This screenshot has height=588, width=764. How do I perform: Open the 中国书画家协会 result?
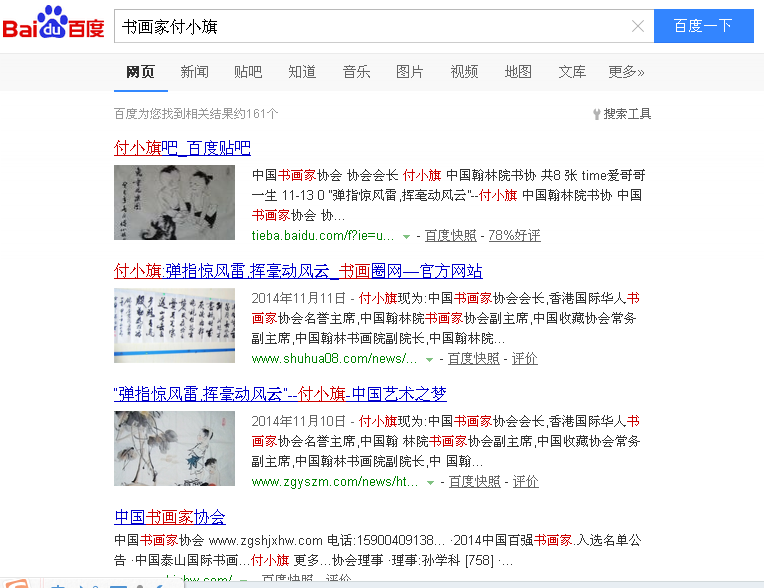click(170, 517)
